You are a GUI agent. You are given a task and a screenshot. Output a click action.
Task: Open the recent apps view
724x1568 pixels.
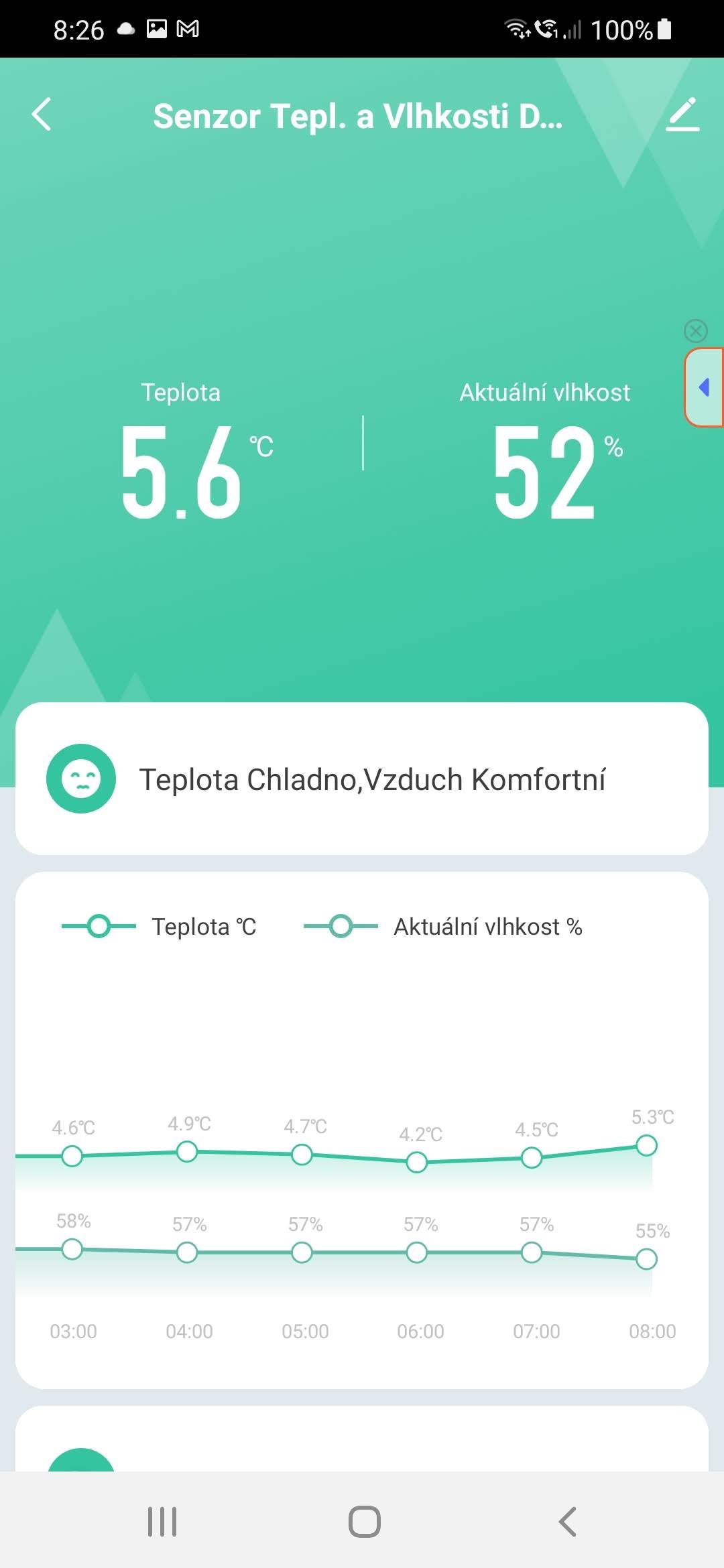(x=162, y=1521)
